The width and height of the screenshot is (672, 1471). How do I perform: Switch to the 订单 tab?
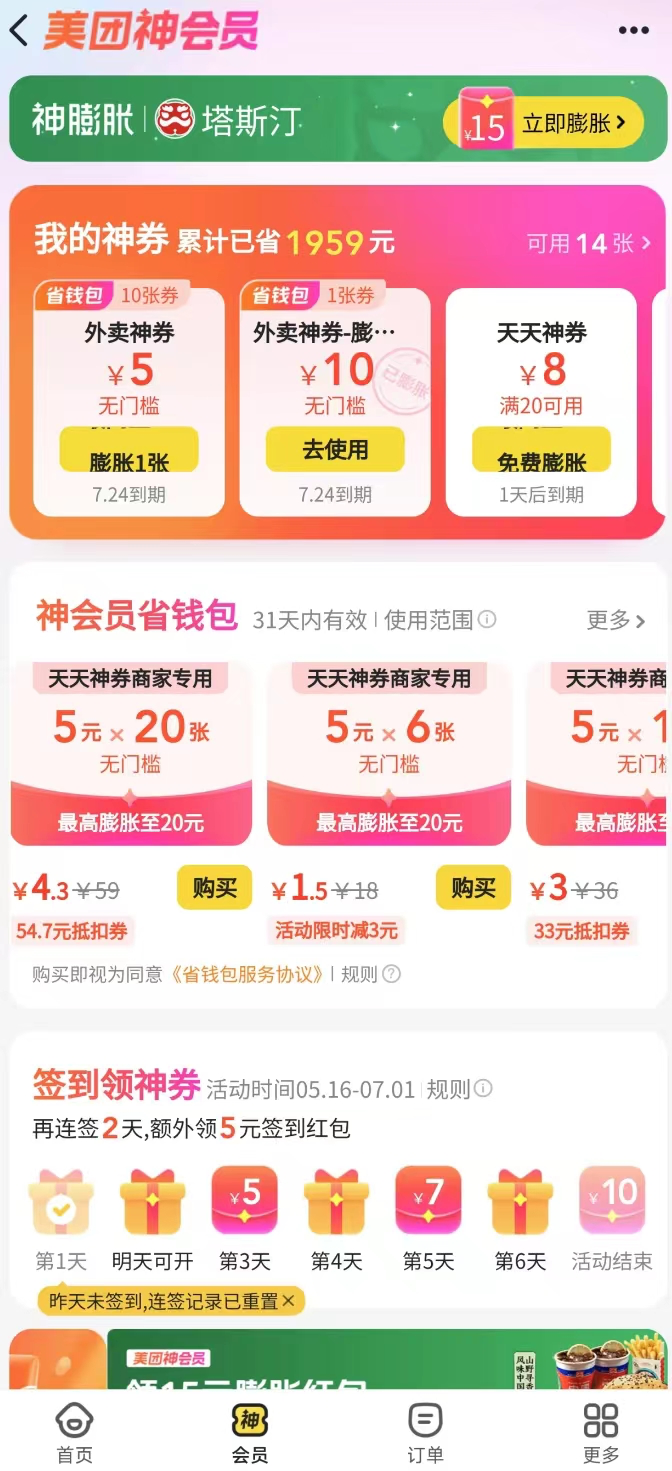coord(425,1433)
